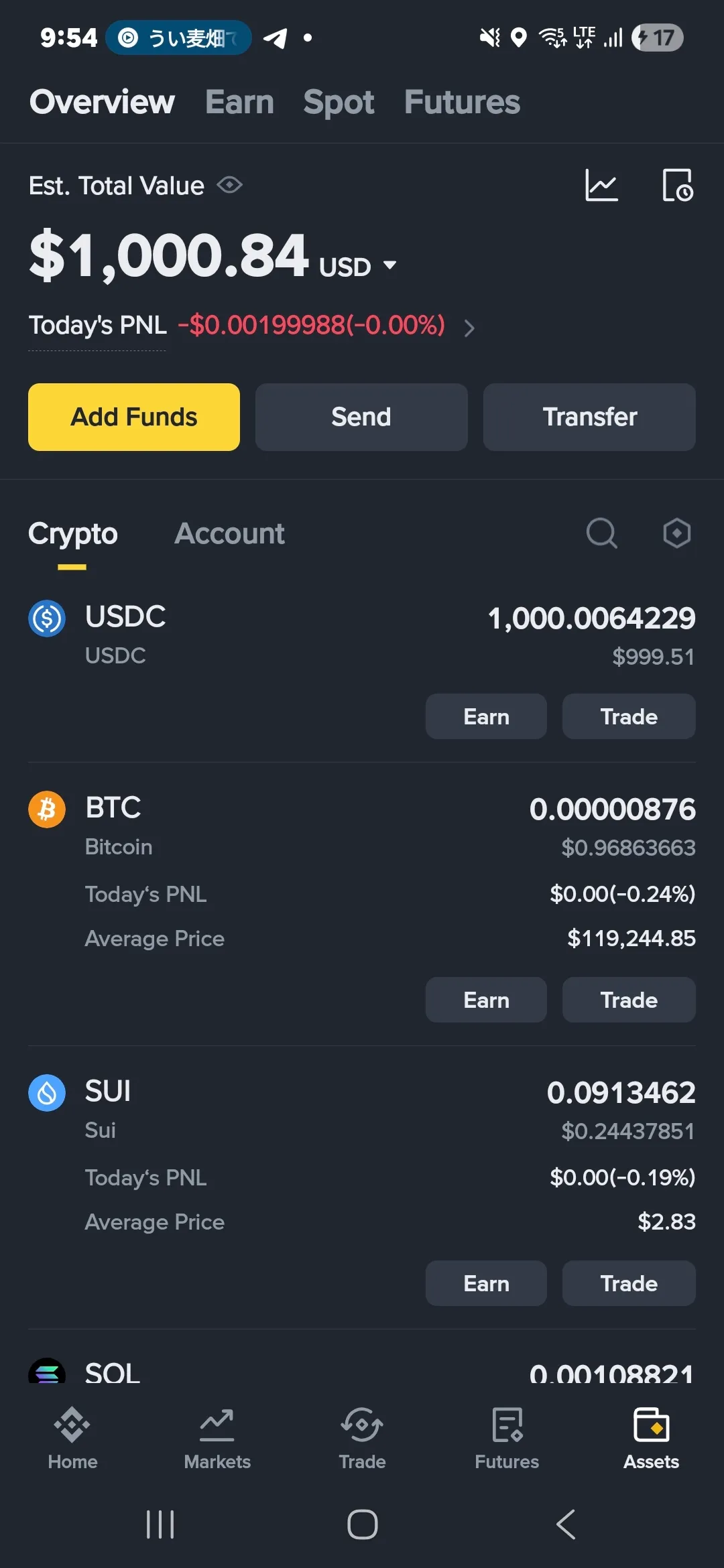Switch to the top Futures tab
This screenshot has height=1568, width=724.
pos(462,103)
